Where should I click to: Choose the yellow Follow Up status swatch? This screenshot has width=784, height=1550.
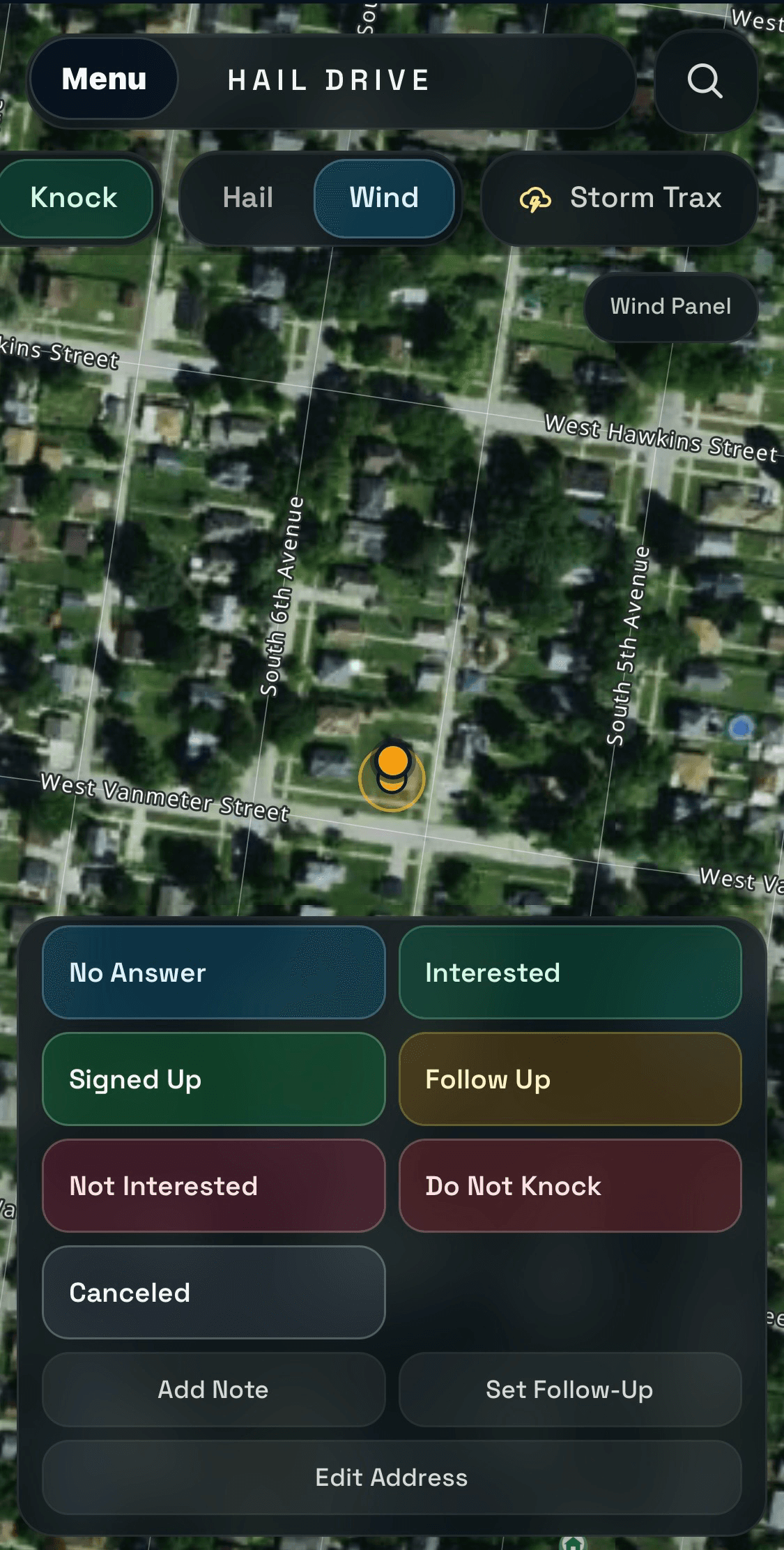point(569,1079)
